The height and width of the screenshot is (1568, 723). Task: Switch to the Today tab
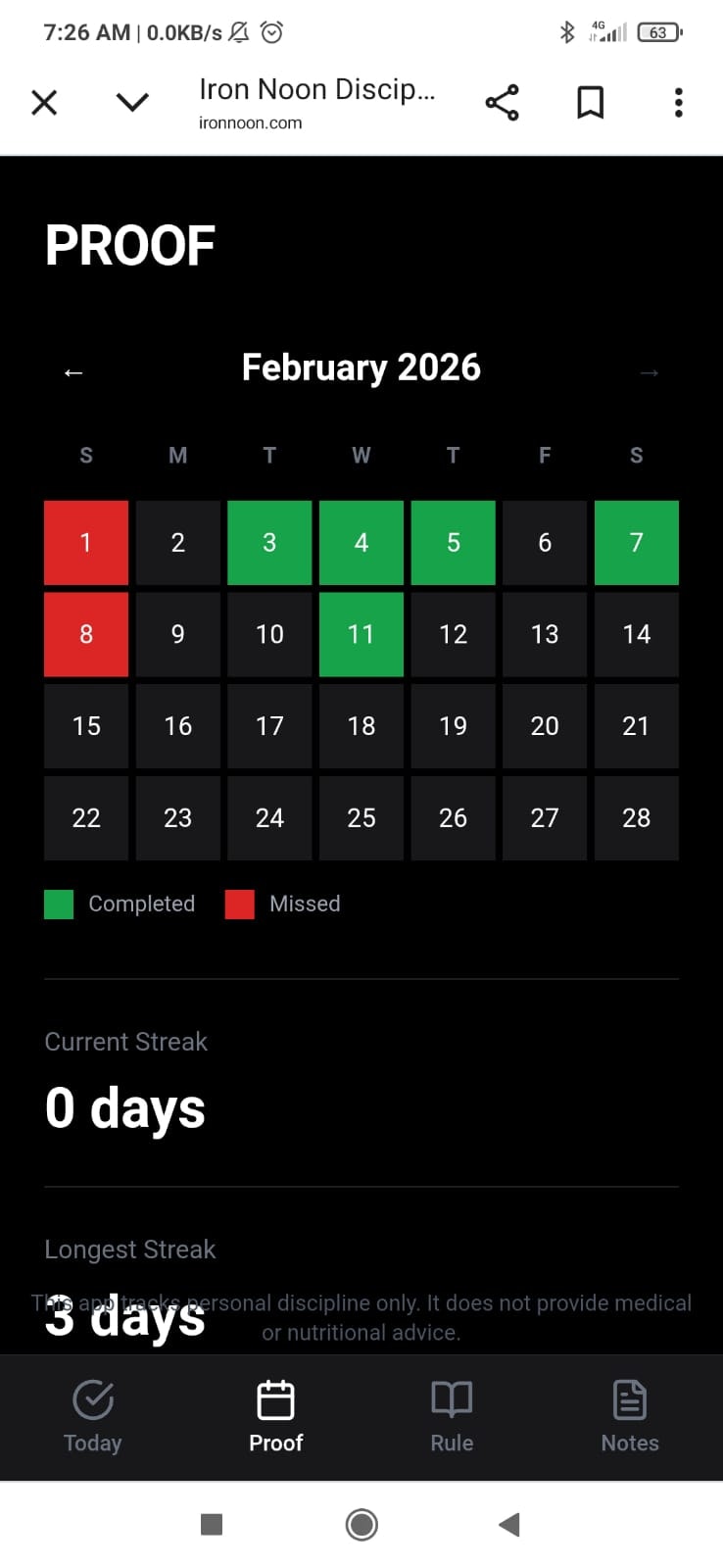(x=93, y=1416)
